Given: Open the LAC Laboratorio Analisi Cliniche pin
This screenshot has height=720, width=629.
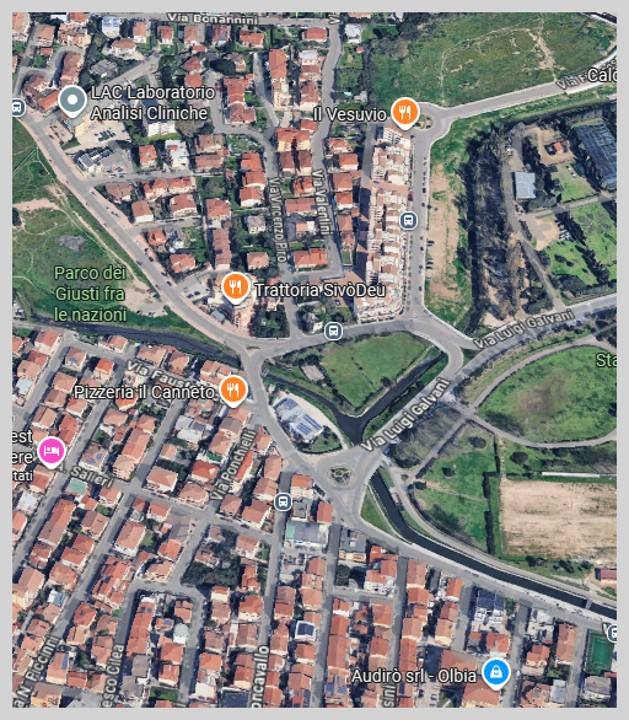Looking at the screenshot, I should [71, 100].
